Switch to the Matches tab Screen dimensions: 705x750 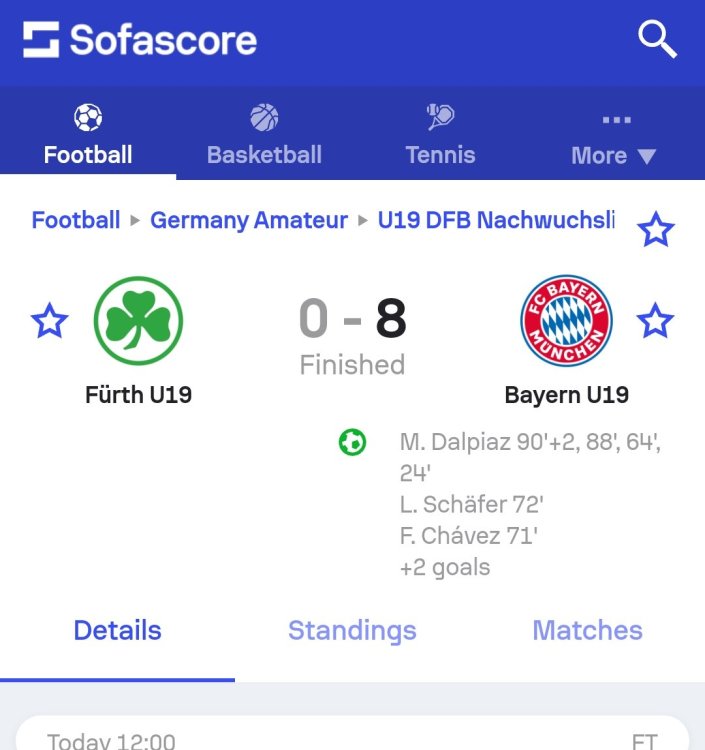pos(587,631)
